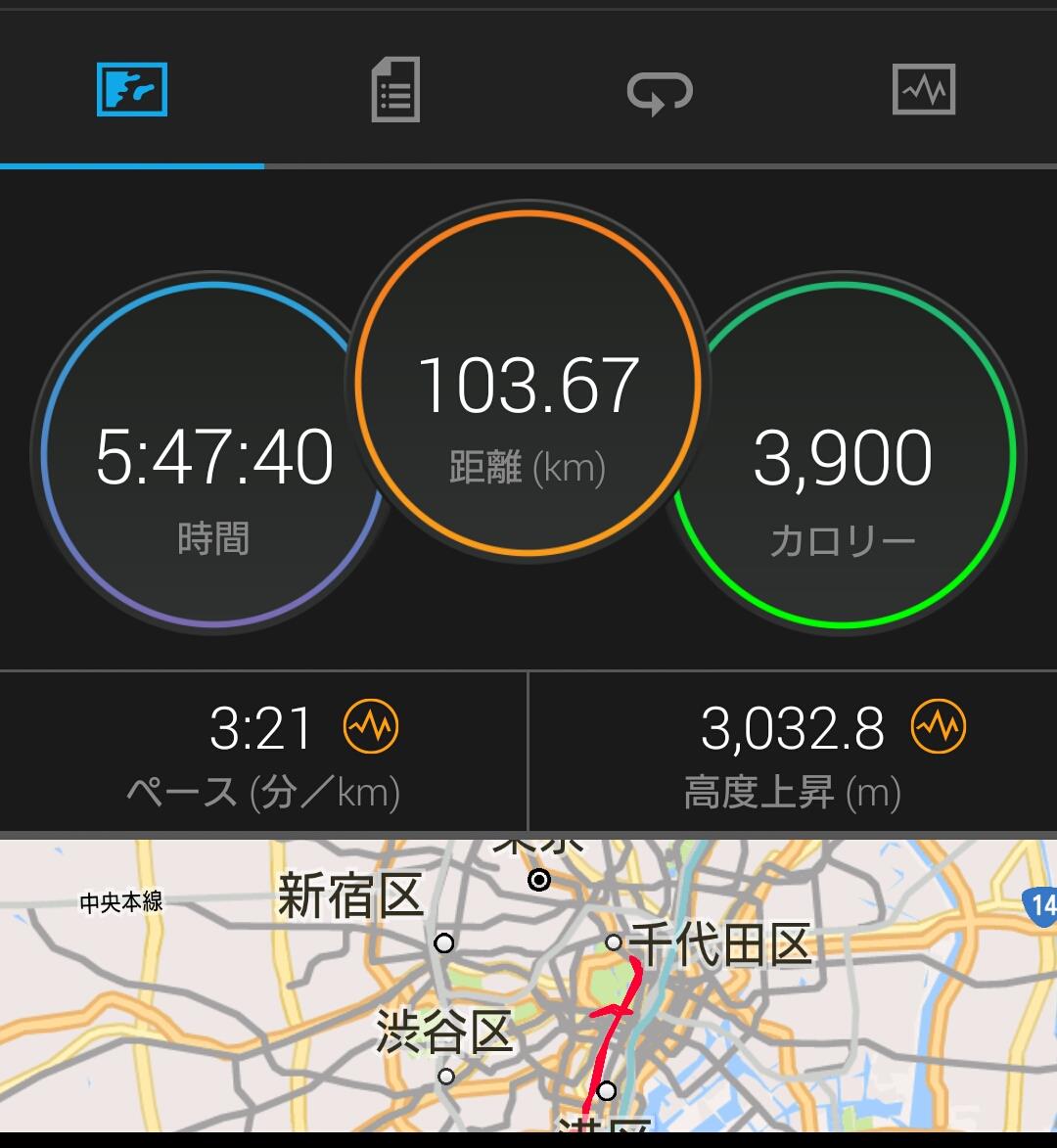The width and height of the screenshot is (1057, 1148).
Task: Open the elevation gain chart icon
Action: tap(938, 727)
